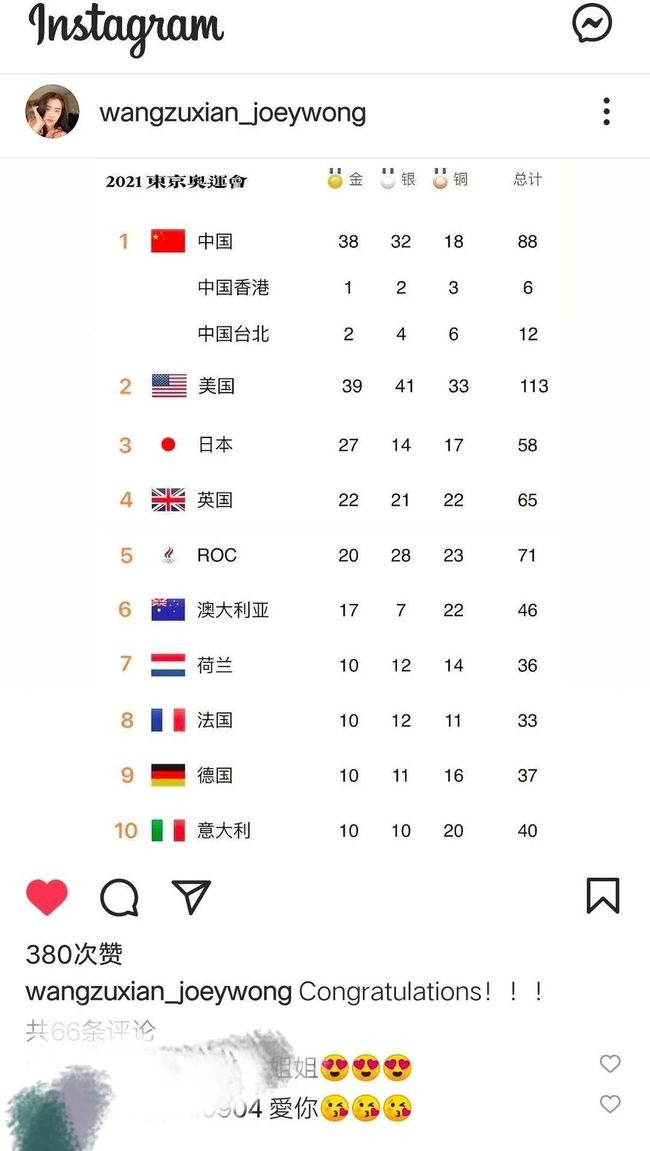
Task: Bookmark this post
Action: pyautogui.click(x=602, y=896)
